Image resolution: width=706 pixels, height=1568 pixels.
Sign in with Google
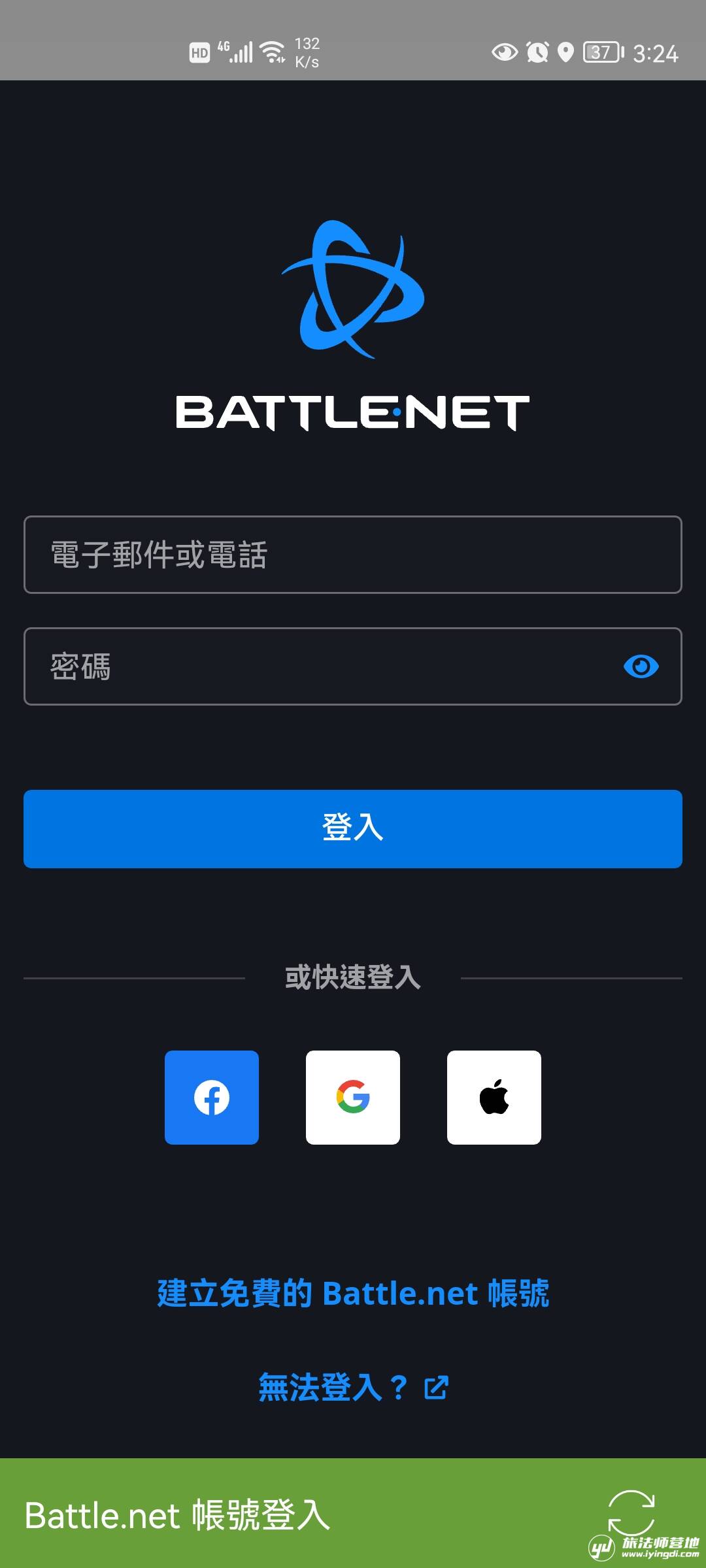pos(353,1098)
